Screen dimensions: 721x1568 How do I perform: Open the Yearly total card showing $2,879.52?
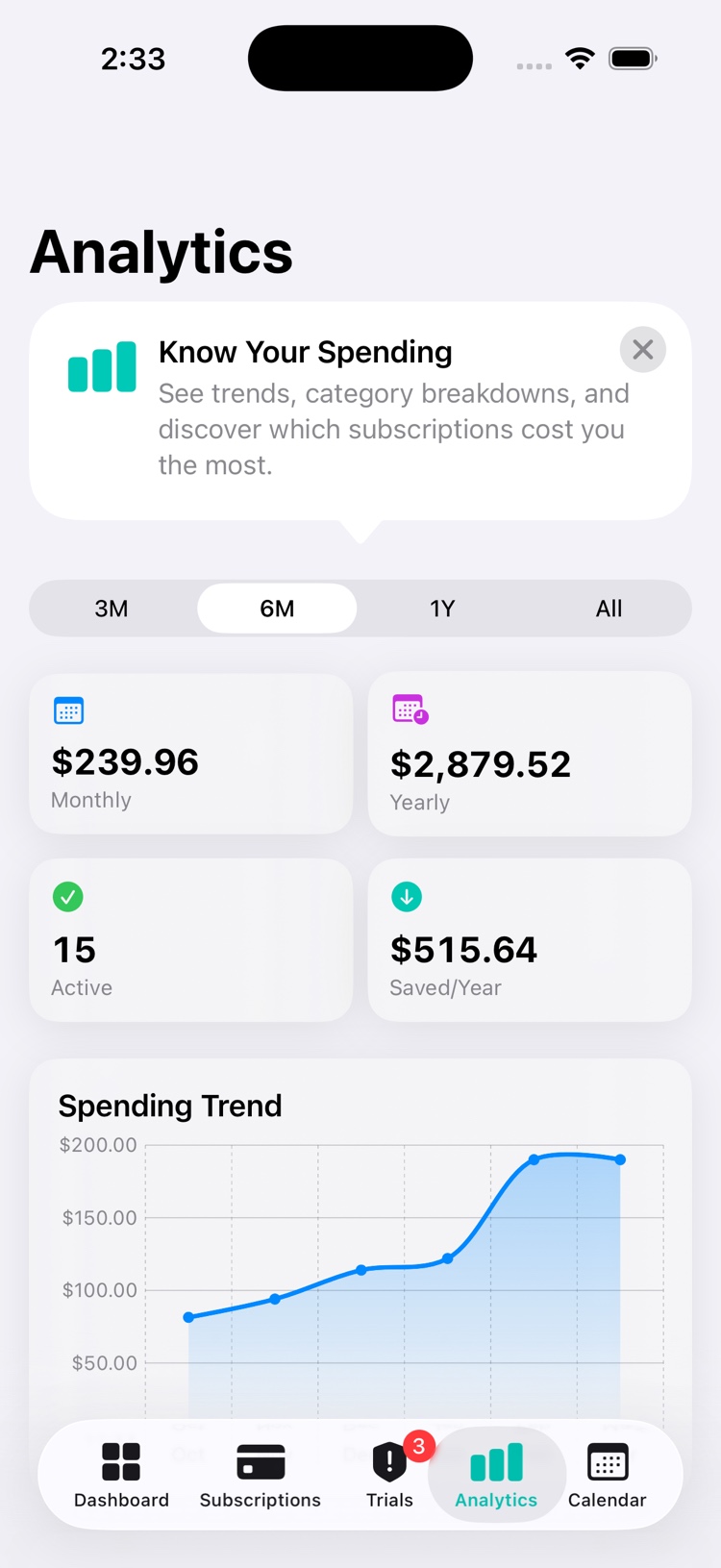(x=530, y=753)
